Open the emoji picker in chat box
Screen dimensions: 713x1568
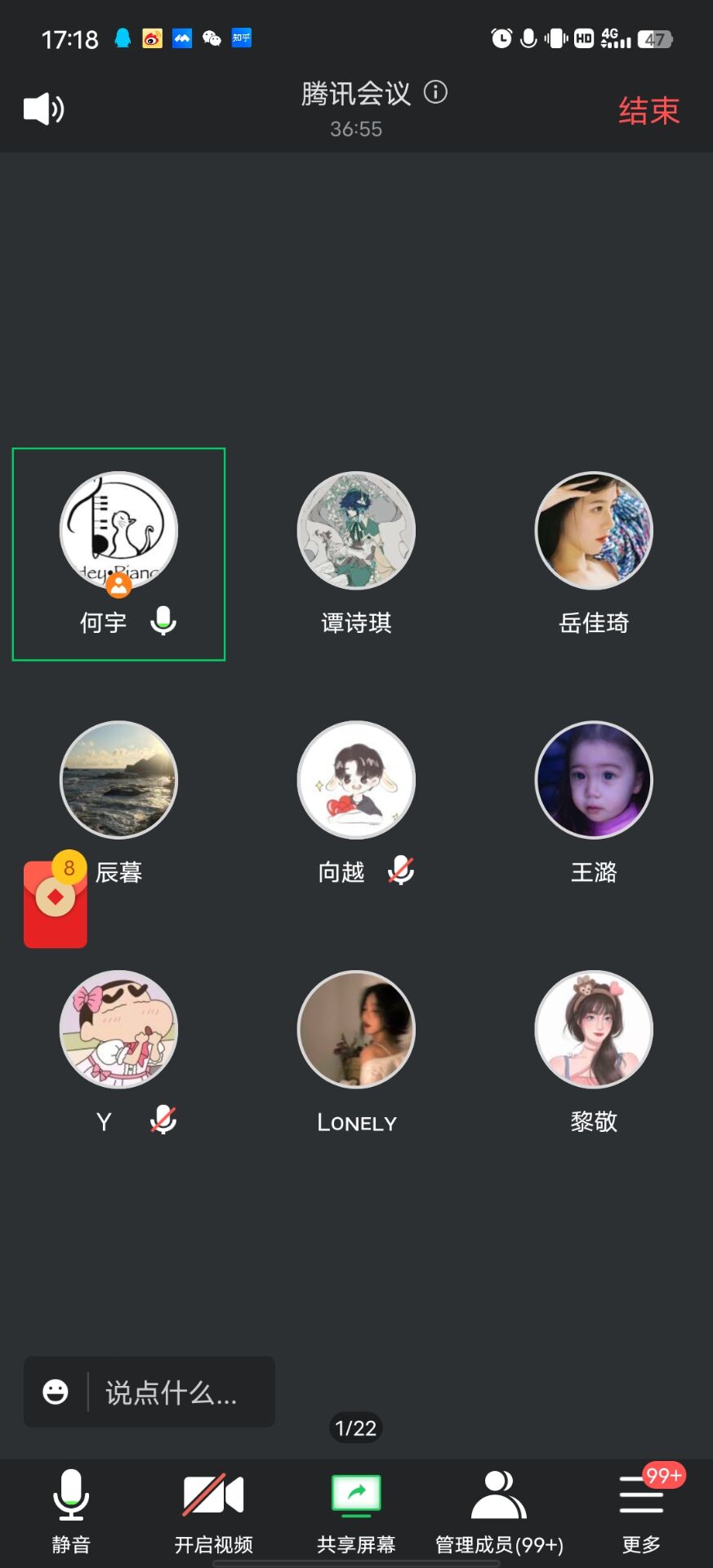coord(56,1392)
